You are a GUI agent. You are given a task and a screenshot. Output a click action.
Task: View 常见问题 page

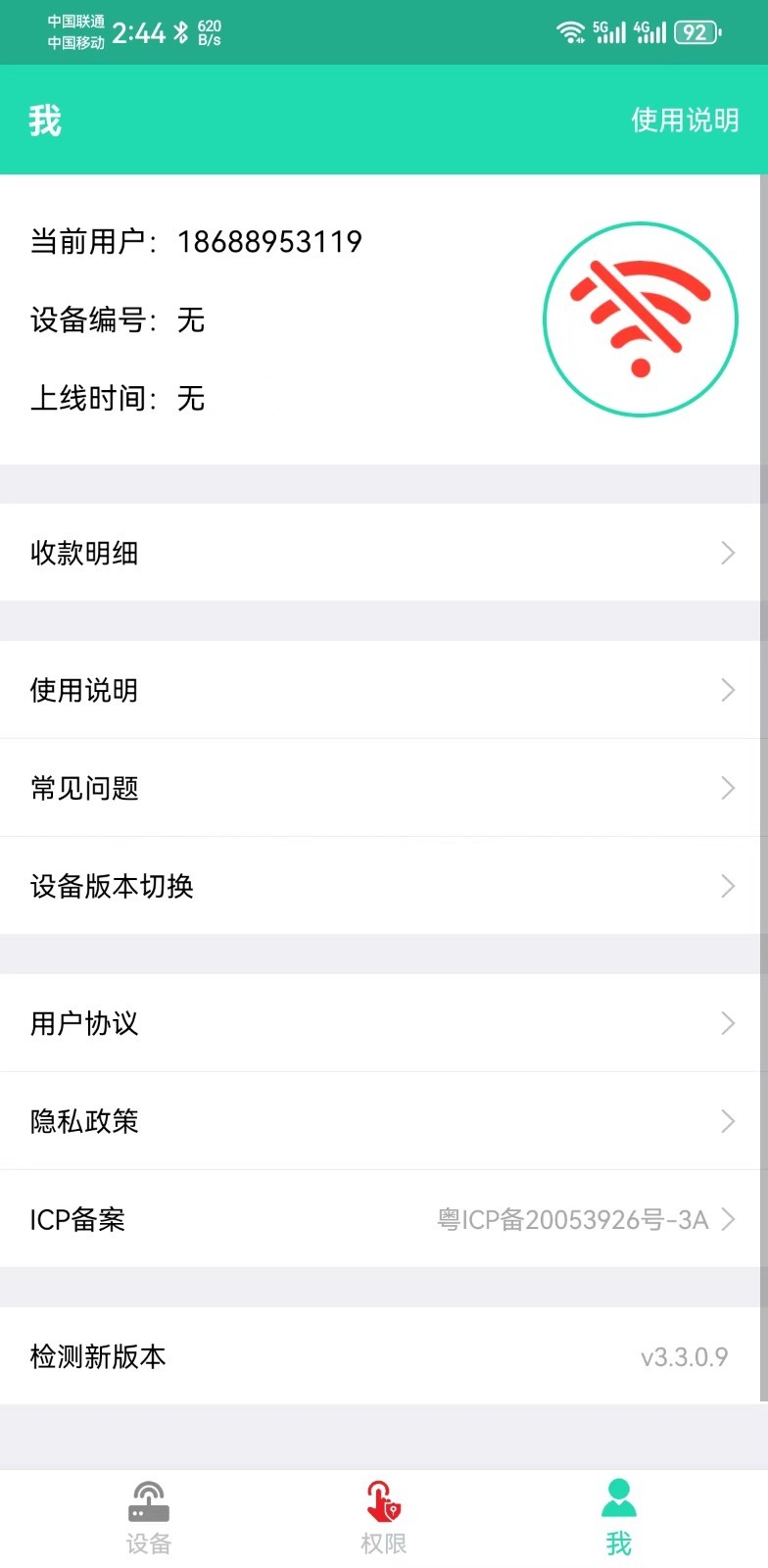pyautogui.click(x=382, y=788)
